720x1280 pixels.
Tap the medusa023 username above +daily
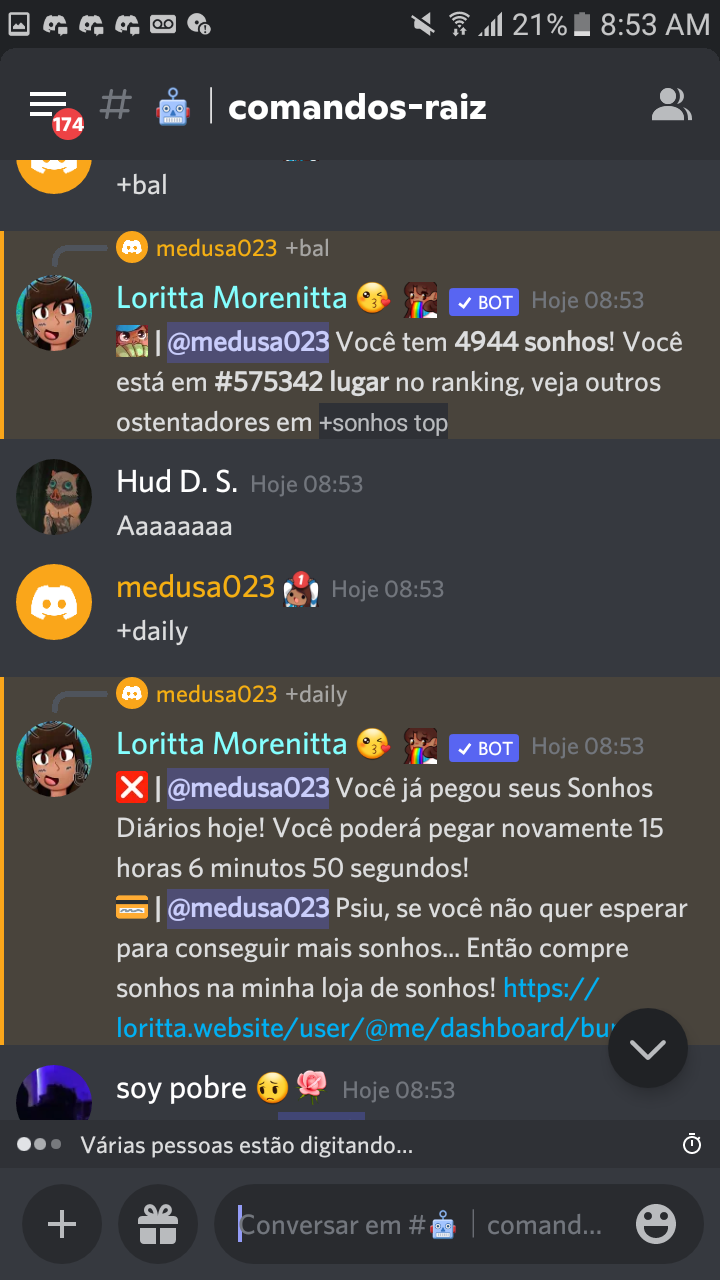click(195, 587)
